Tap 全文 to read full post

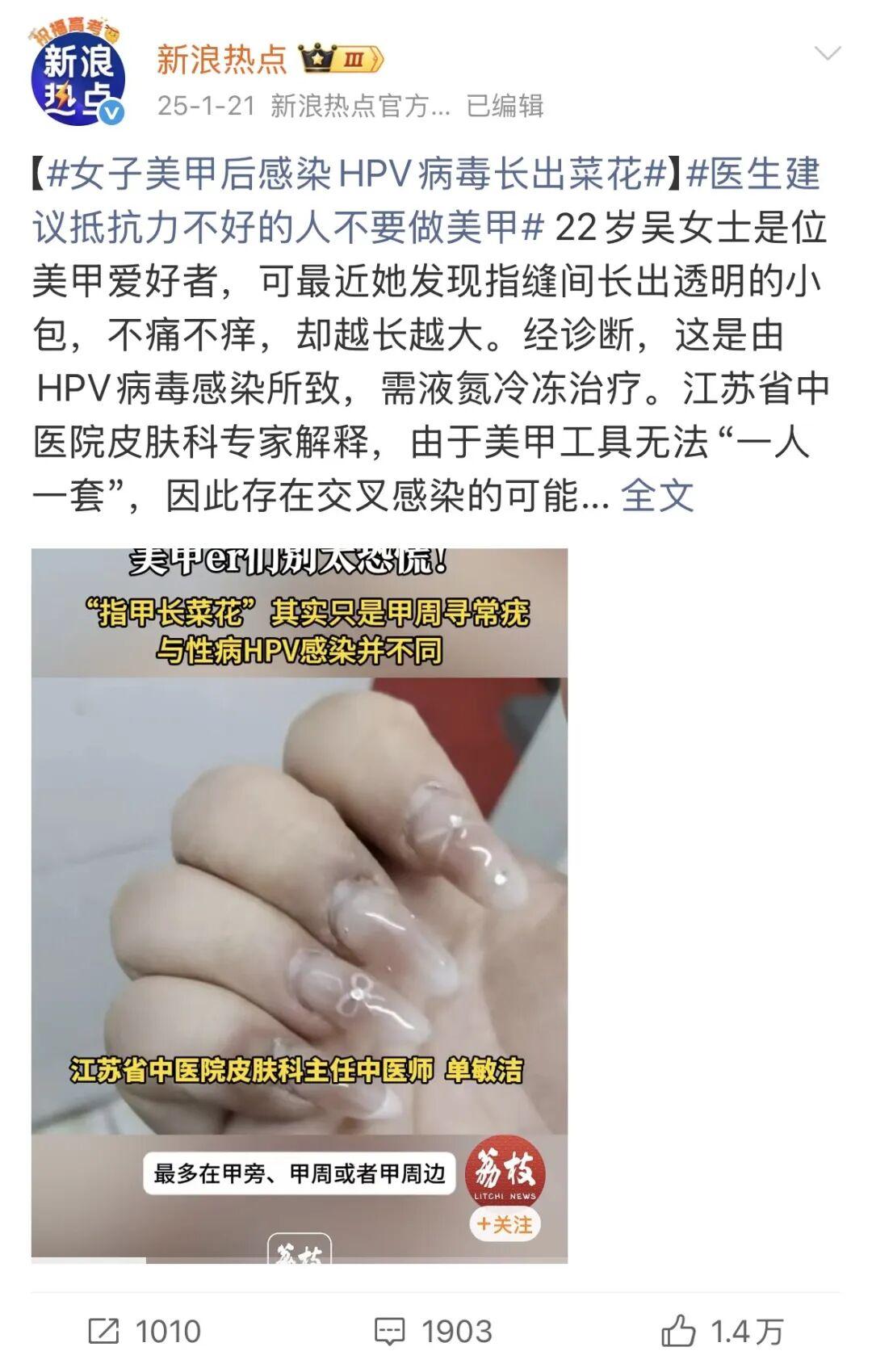point(656,496)
